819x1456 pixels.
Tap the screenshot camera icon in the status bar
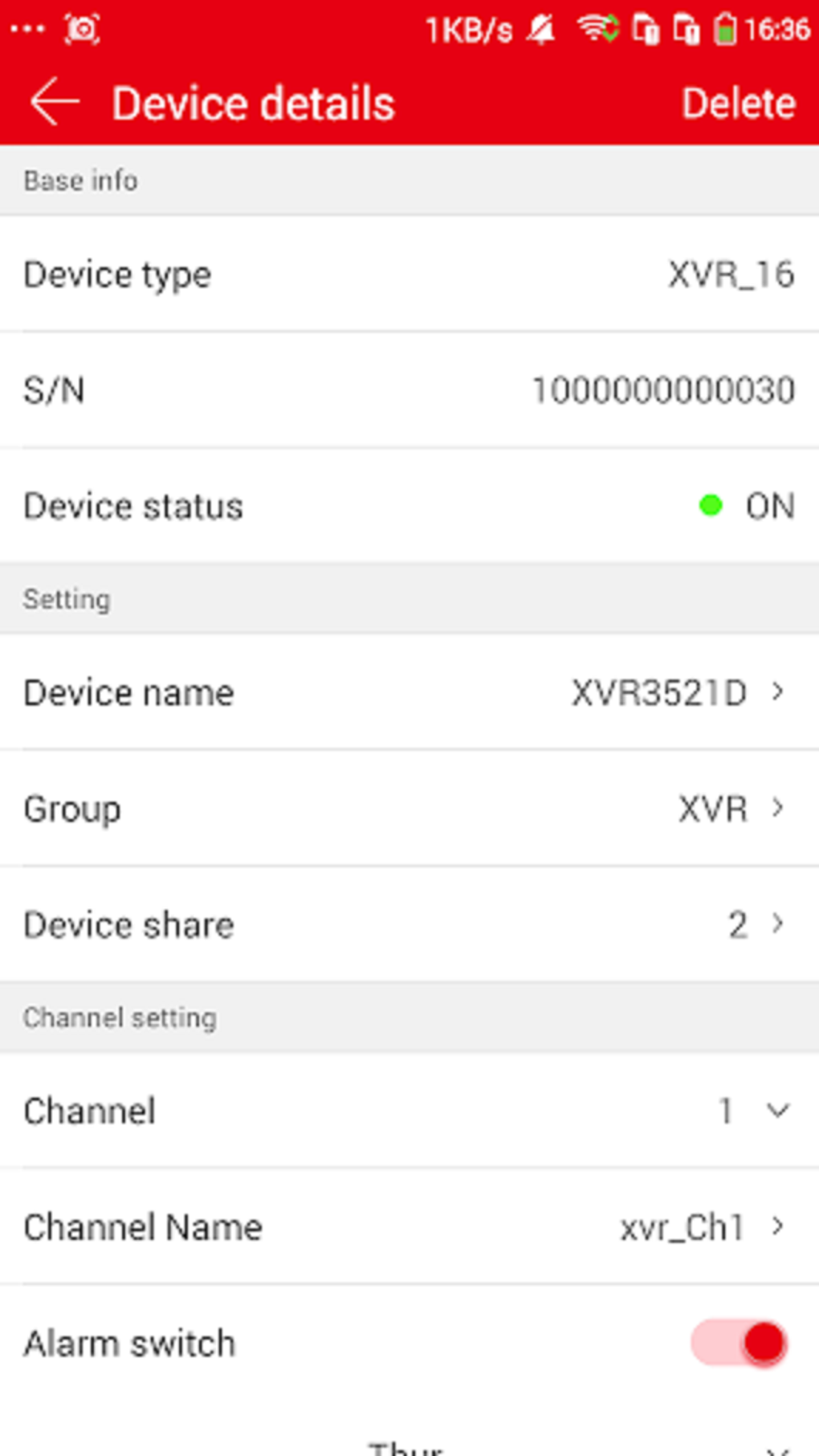click(x=80, y=29)
